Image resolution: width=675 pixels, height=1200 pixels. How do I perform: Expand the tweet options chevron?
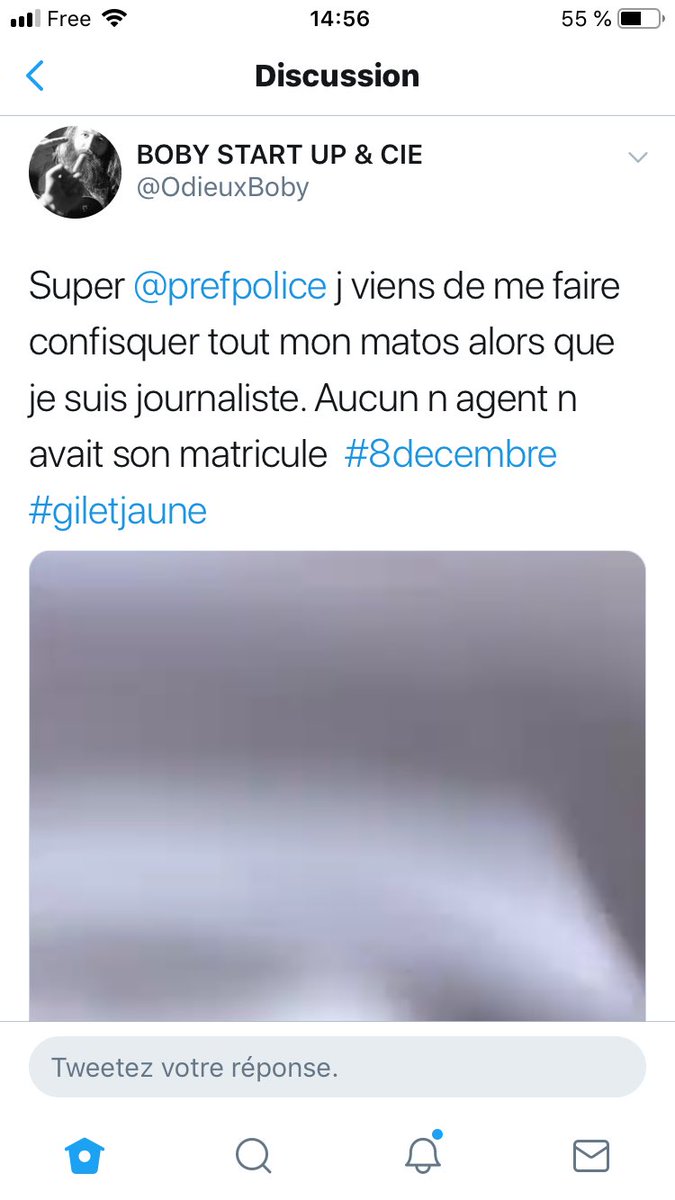pyautogui.click(x=637, y=157)
